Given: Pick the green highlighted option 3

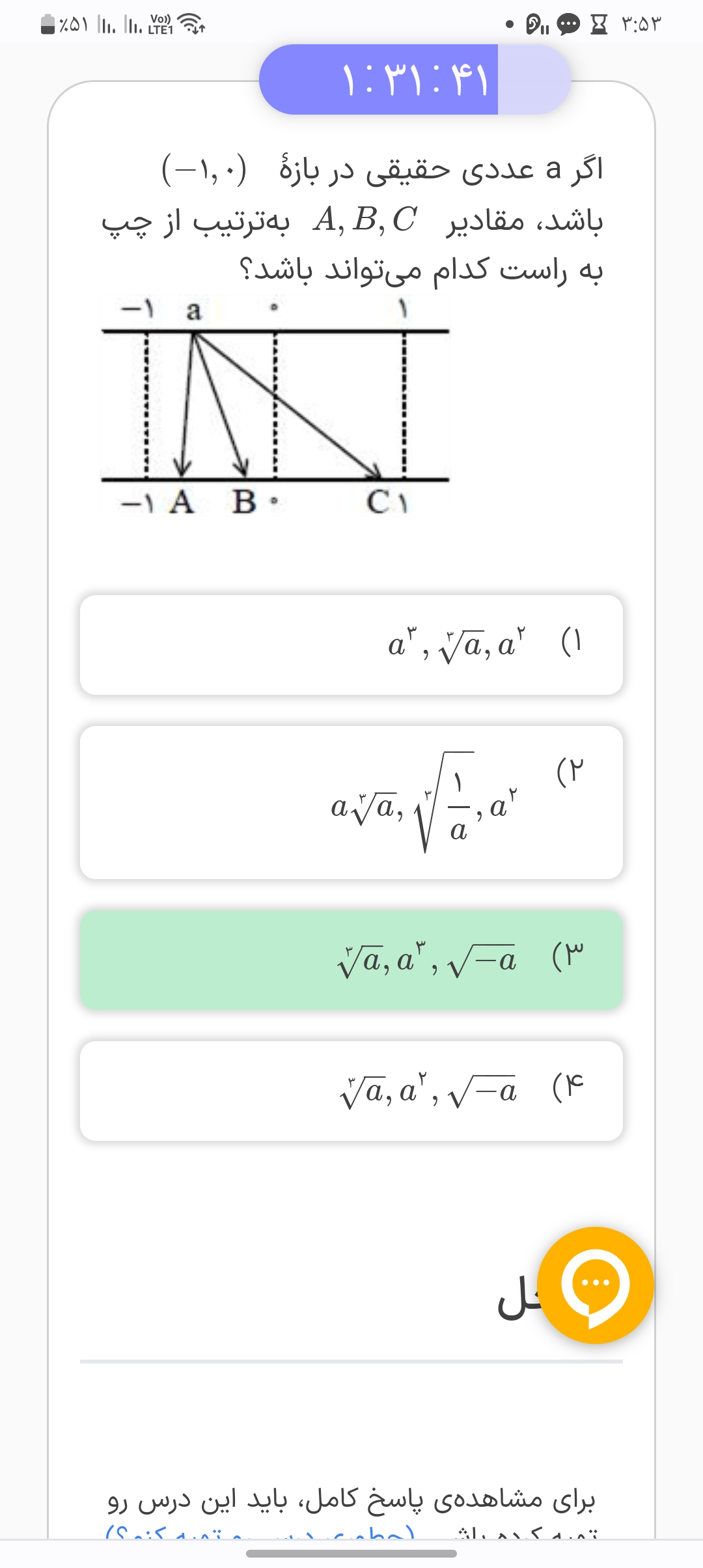Looking at the screenshot, I should pos(351,960).
